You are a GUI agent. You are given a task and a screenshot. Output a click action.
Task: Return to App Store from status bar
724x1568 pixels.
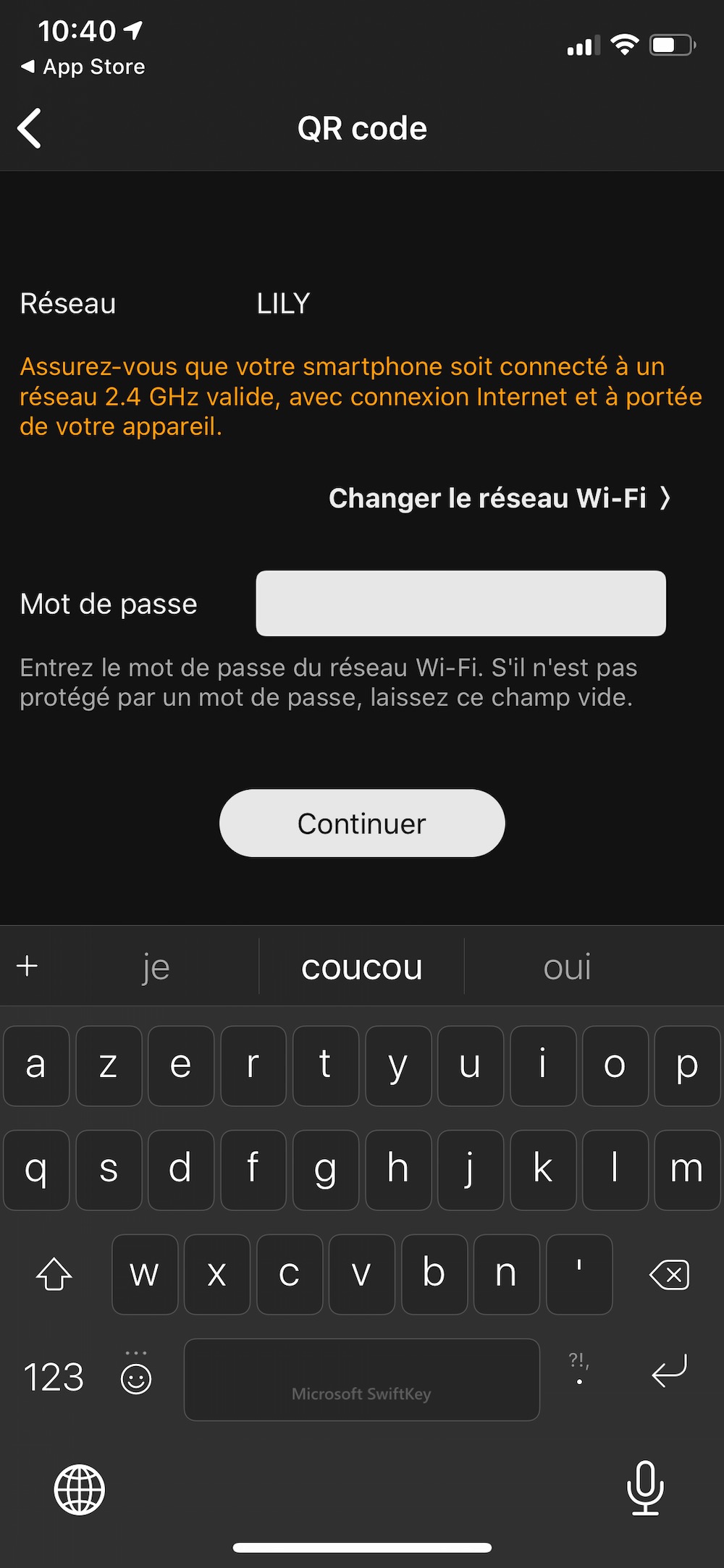click(x=83, y=67)
